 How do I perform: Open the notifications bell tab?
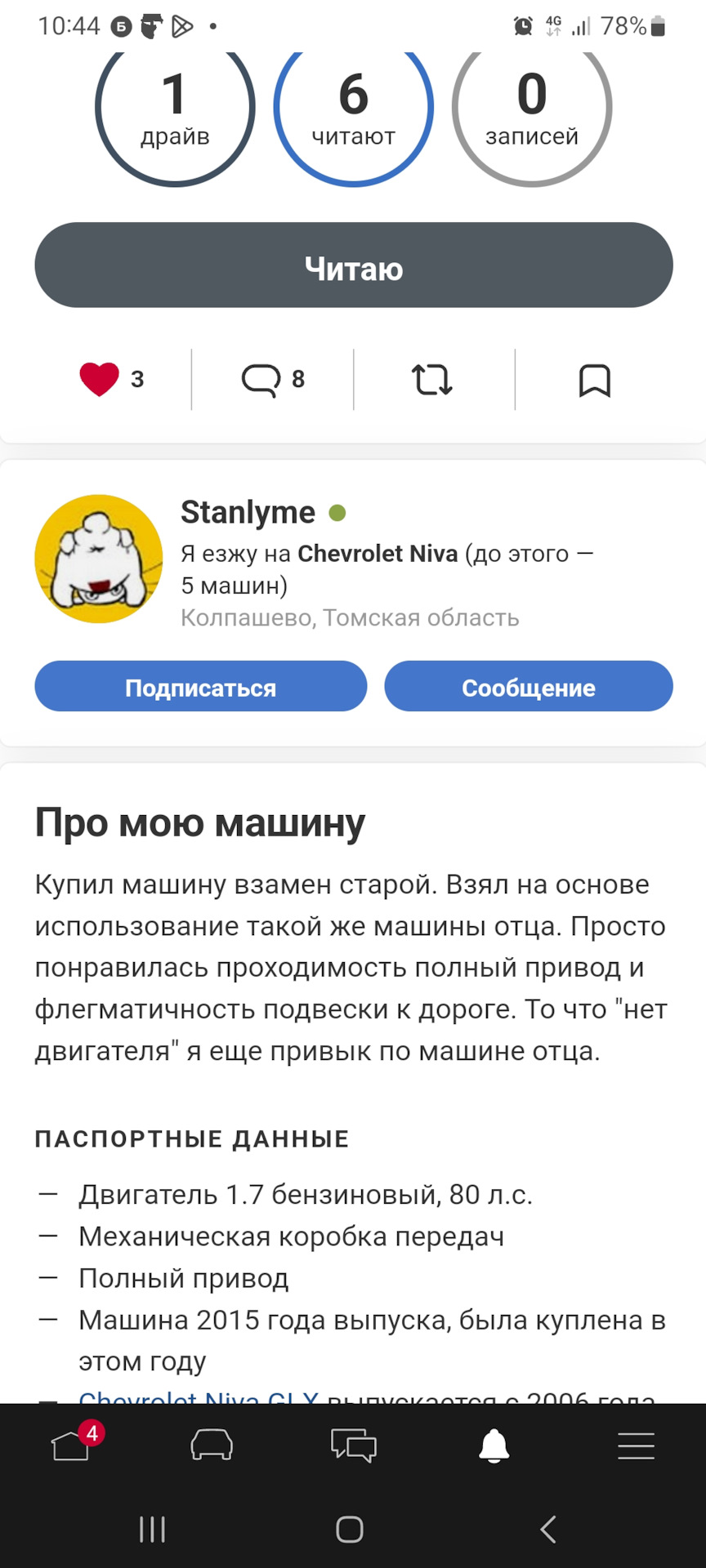point(494,1445)
